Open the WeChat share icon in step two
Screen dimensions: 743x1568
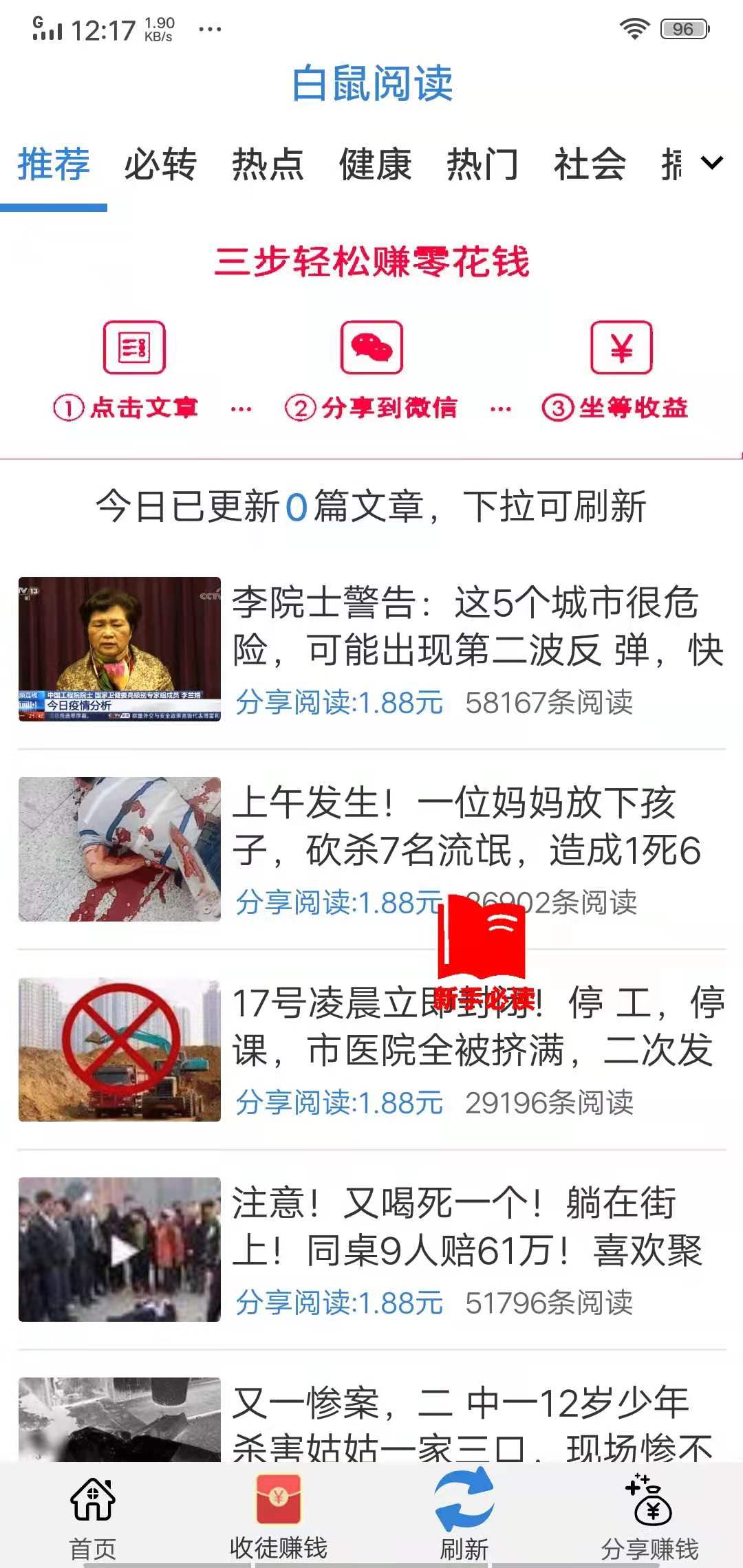click(369, 347)
